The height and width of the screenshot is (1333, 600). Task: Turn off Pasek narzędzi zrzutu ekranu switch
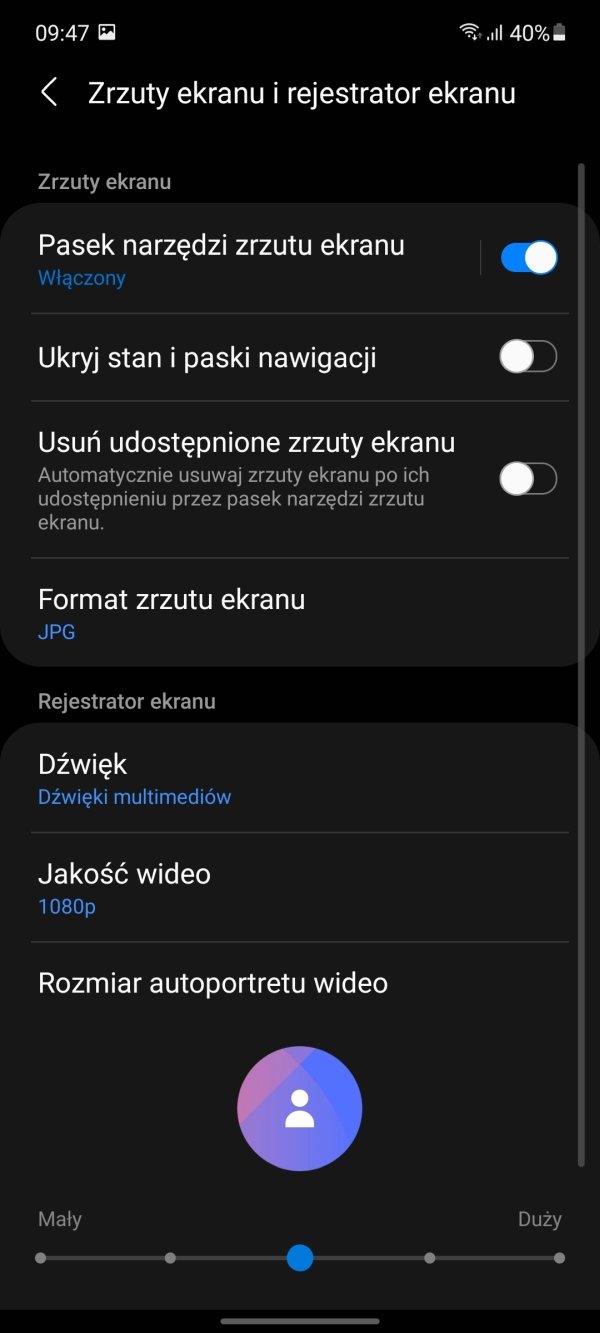click(x=528, y=258)
